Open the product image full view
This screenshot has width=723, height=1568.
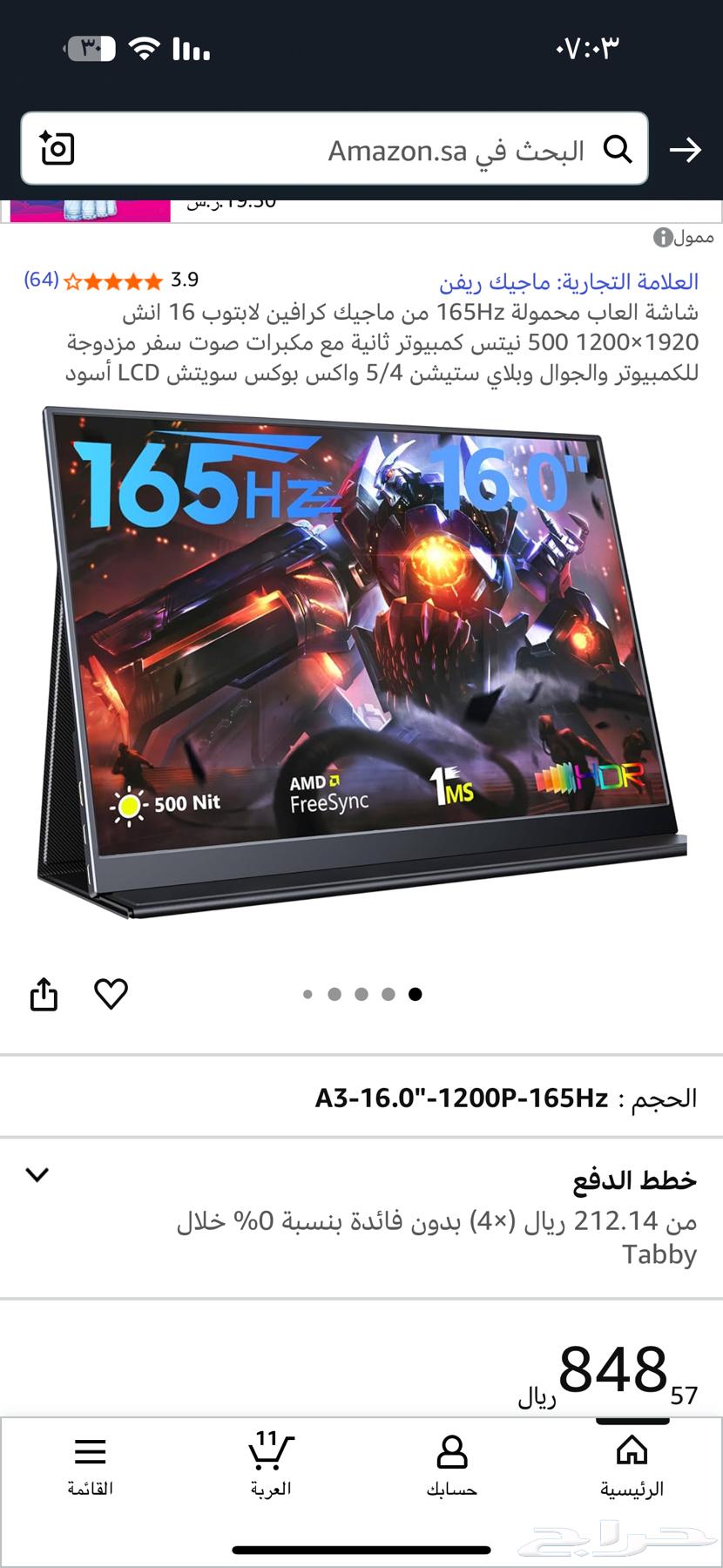361,662
